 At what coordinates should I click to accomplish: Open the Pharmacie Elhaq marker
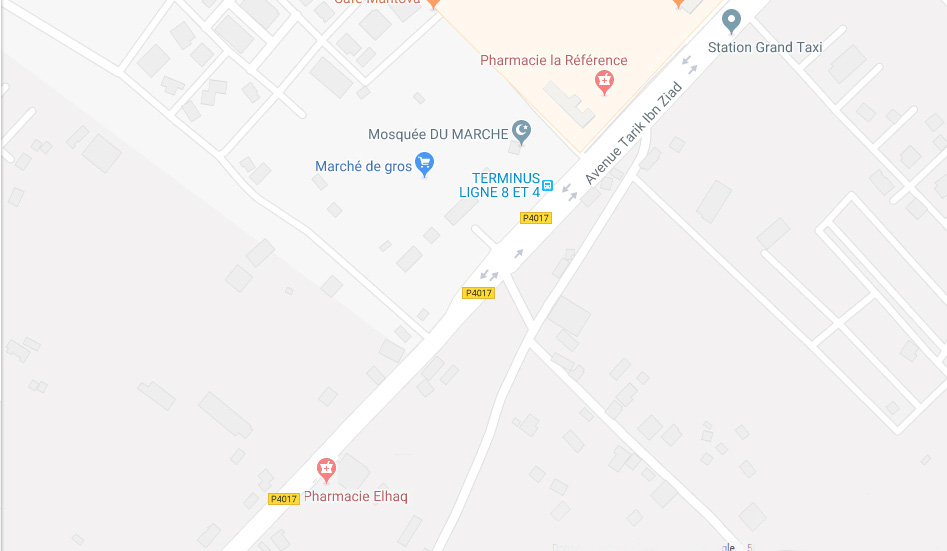coord(326,468)
